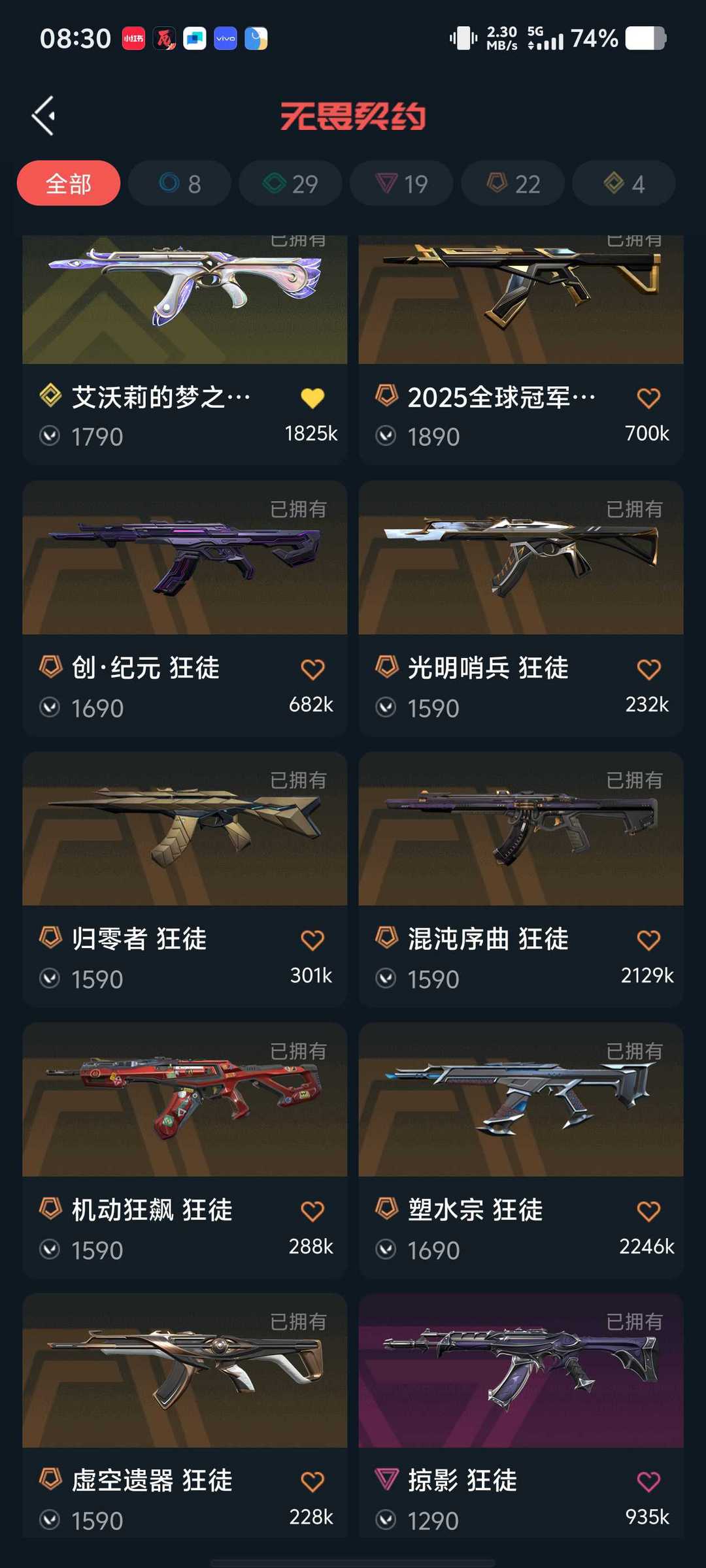Switch to the orange tier tab with 22

(513, 184)
